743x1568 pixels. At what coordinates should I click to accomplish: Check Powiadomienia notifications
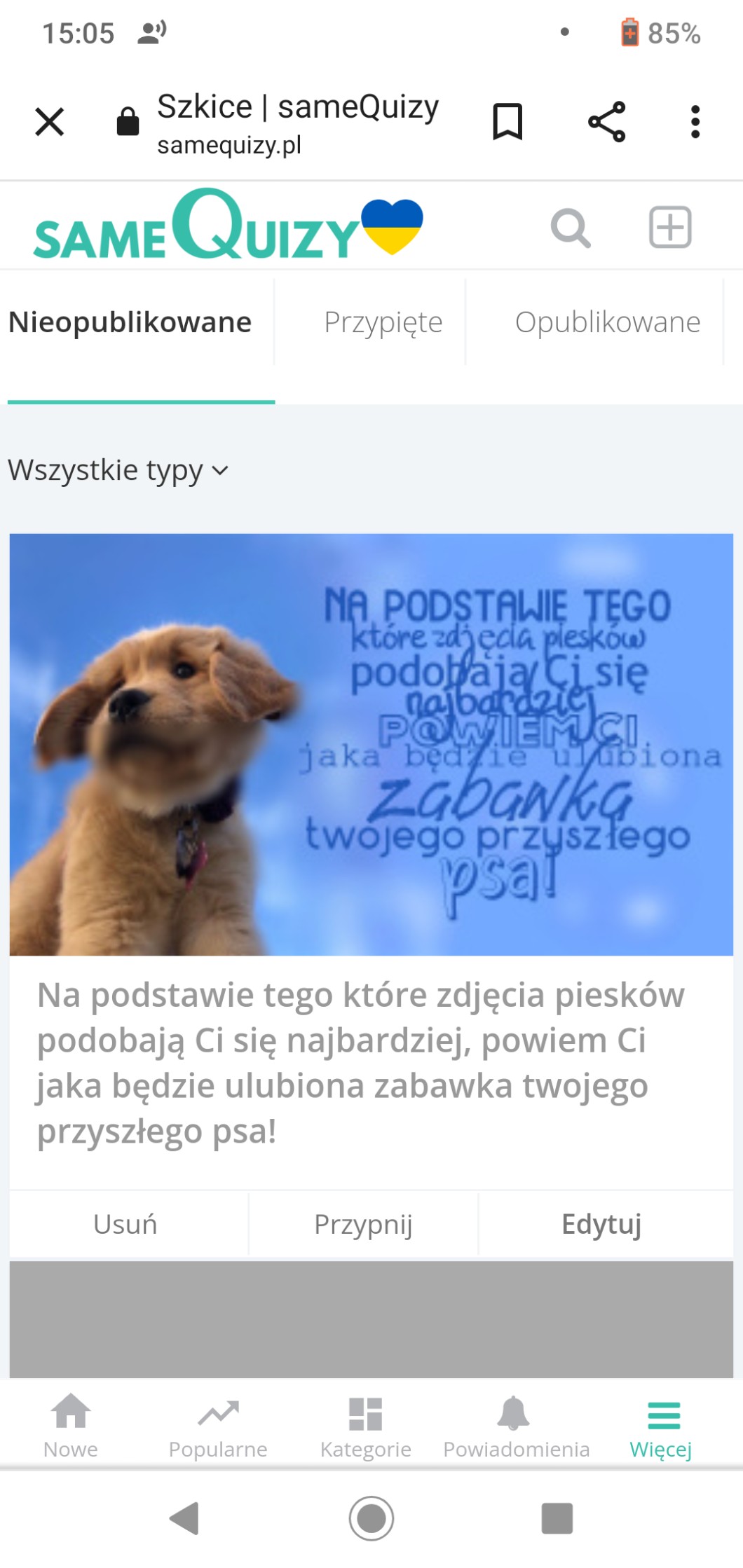pyautogui.click(x=516, y=1425)
